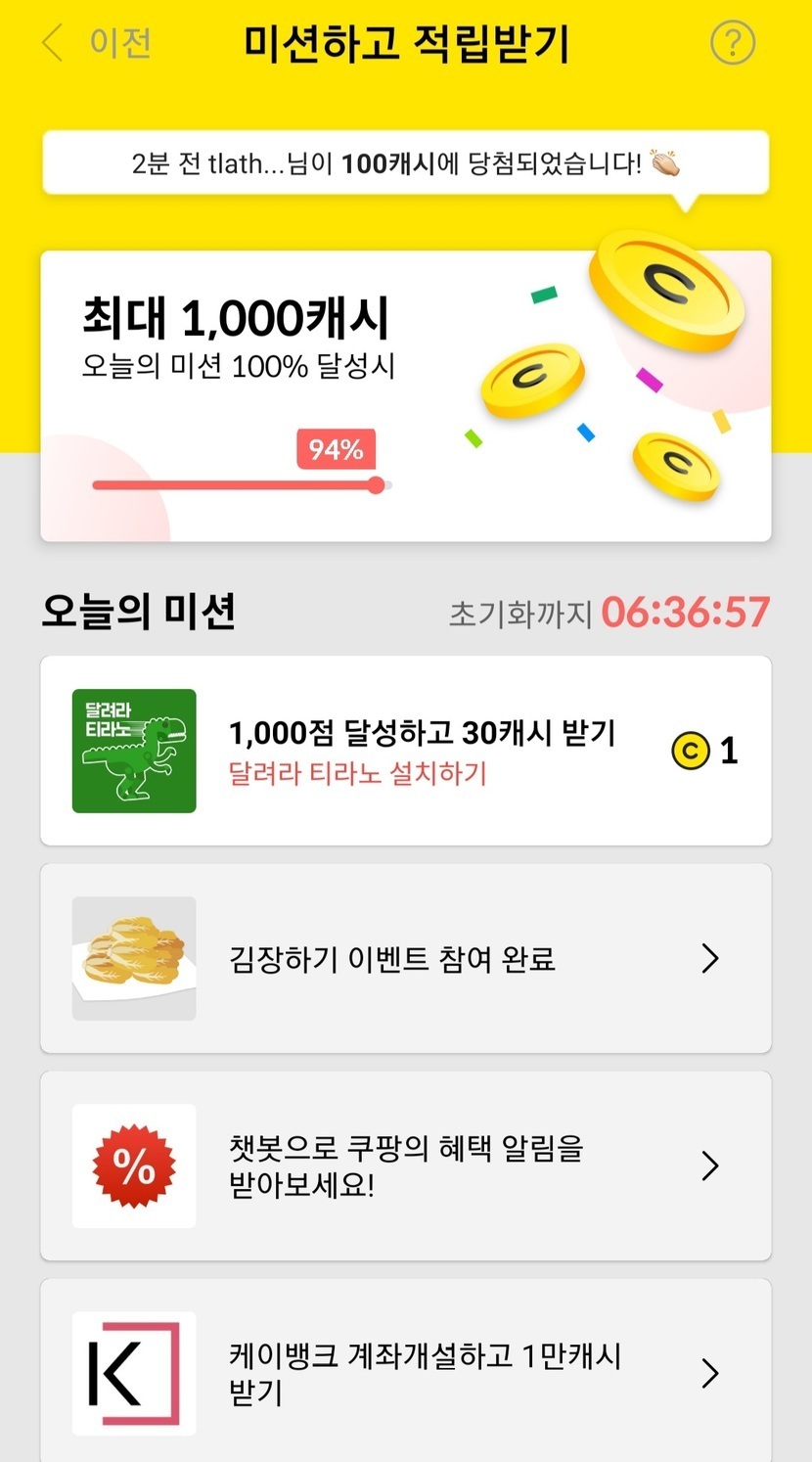
Task: Go back using the 이전 button
Action: (x=98, y=44)
